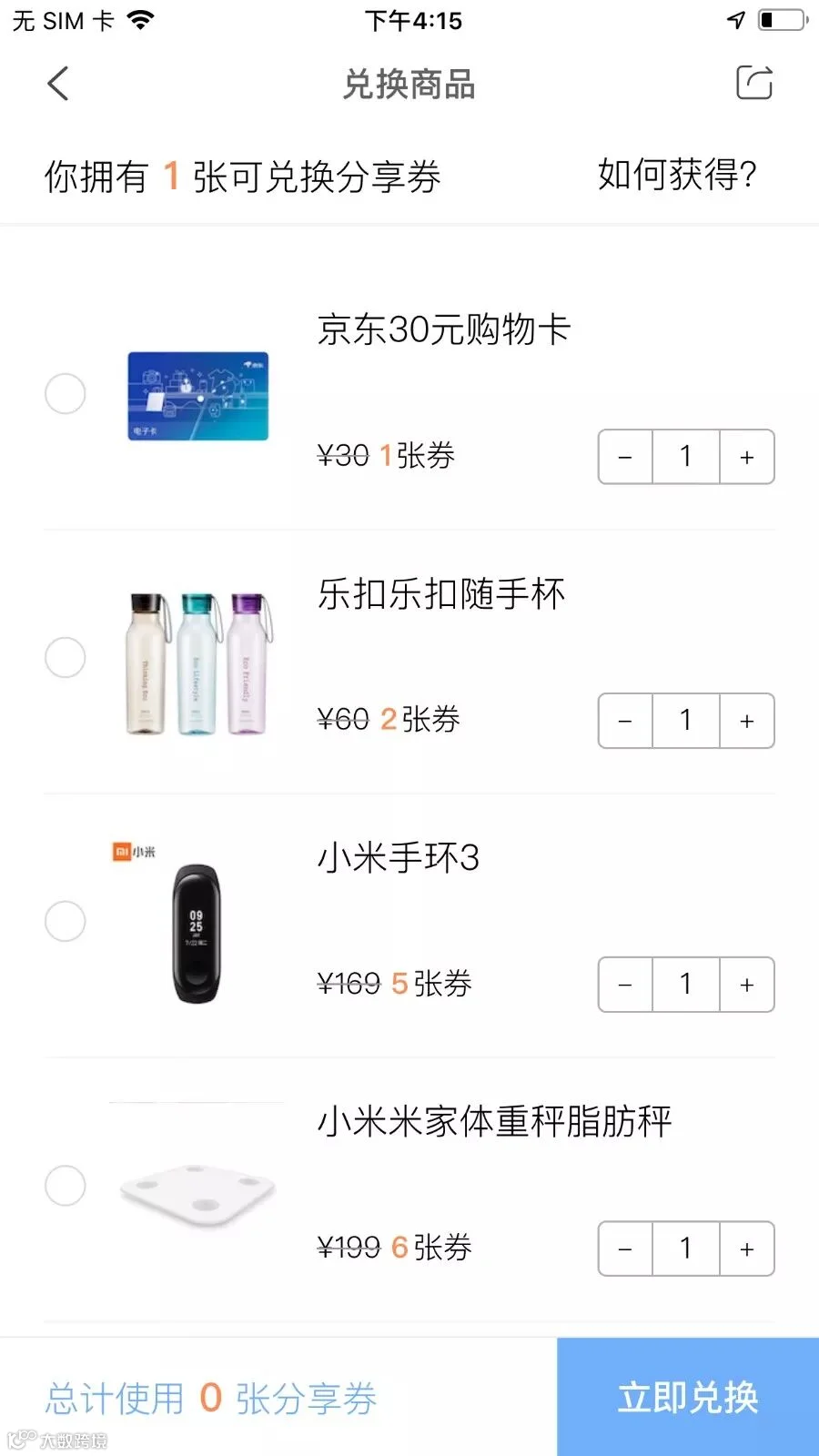Share this redemption page
Image resolution: width=819 pixels, height=1456 pixels.
coord(753,84)
